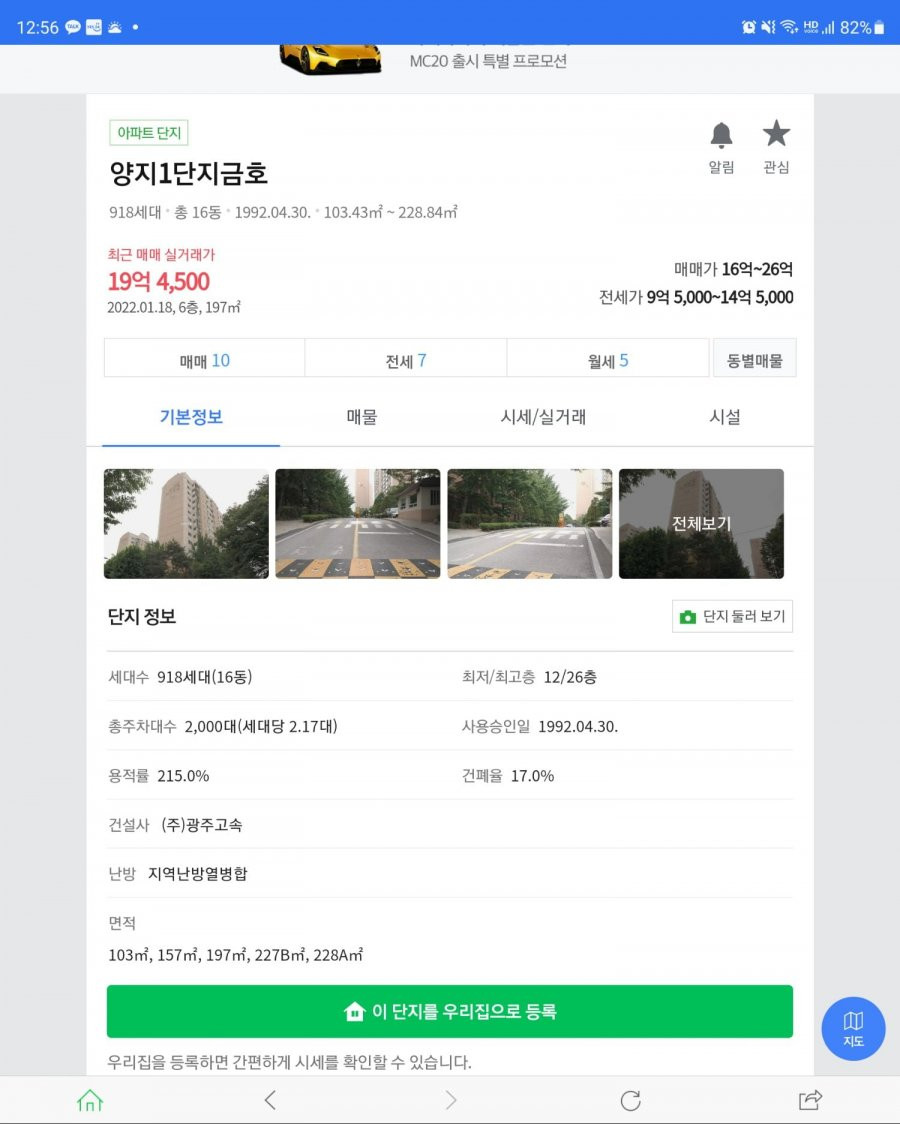This screenshot has height=1124, width=900.
Task: View 월세 5 monthly rent listings
Action: point(608,360)
